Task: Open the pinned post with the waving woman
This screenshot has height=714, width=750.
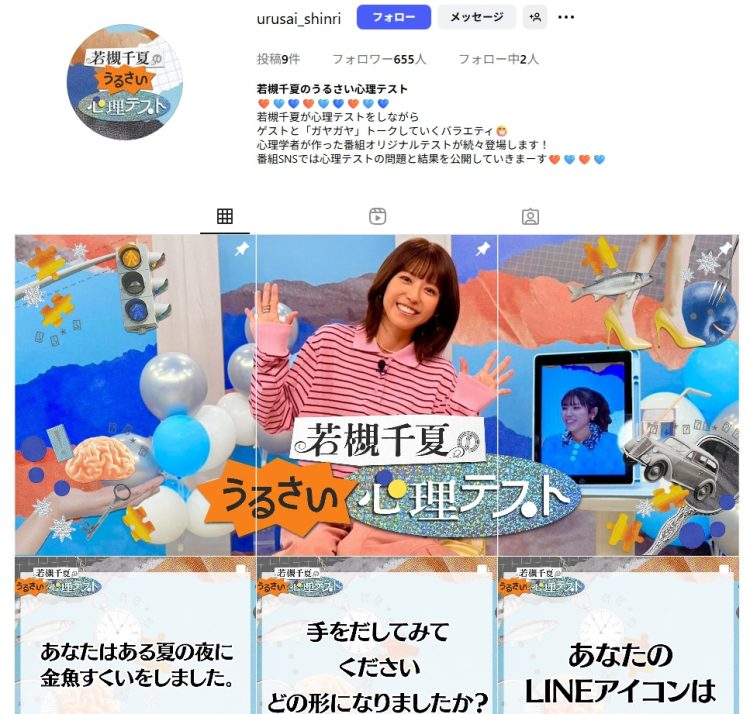Action: click(377, 395)
